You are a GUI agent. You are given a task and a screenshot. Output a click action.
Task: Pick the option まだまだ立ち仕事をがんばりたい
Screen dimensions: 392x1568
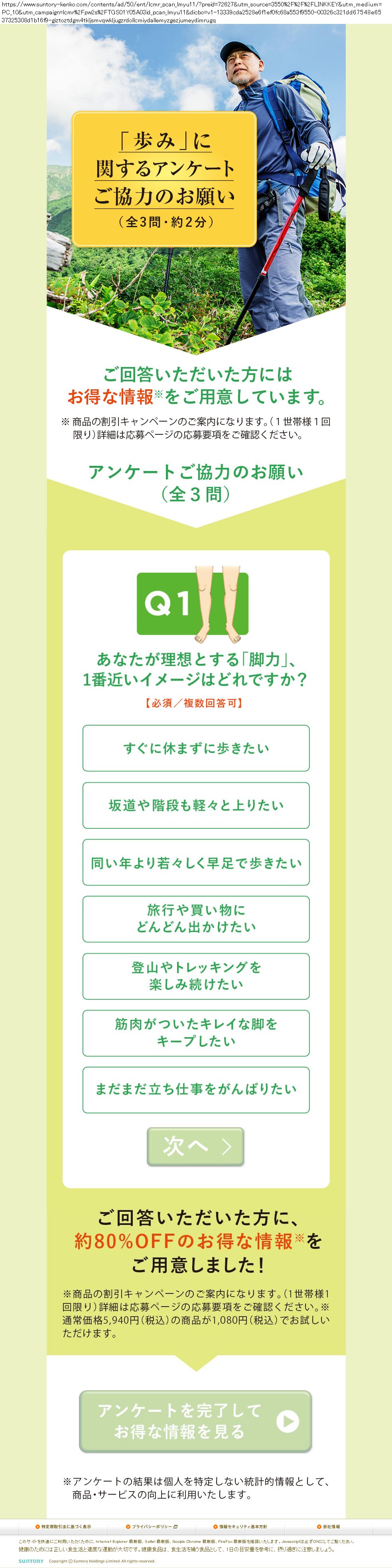point(195,1089)
